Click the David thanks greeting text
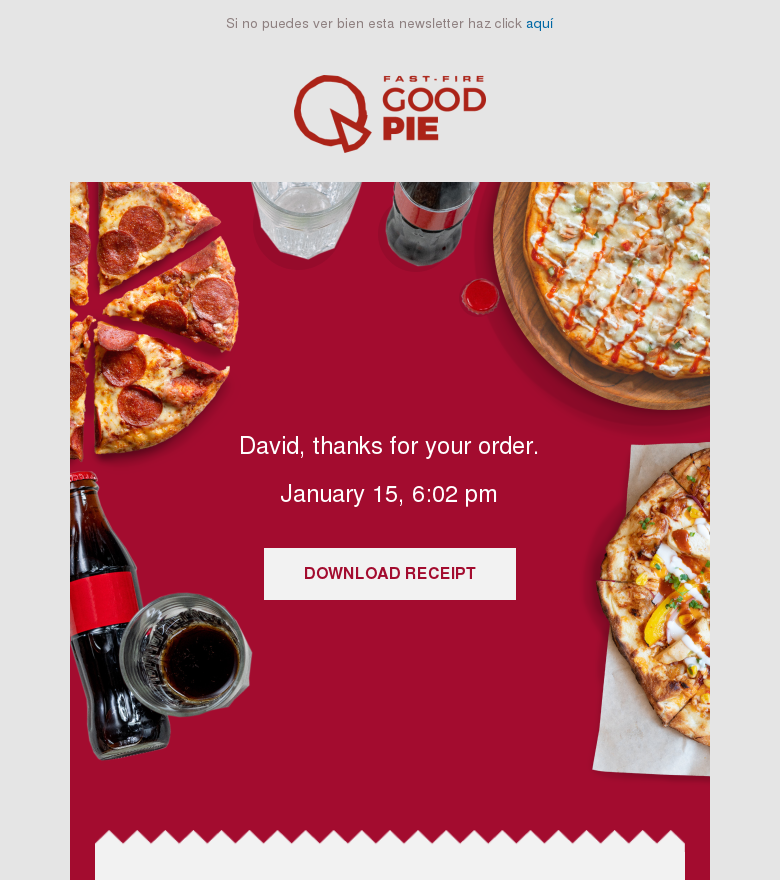This screenshot has width=780, height=880. pos(389,446)
